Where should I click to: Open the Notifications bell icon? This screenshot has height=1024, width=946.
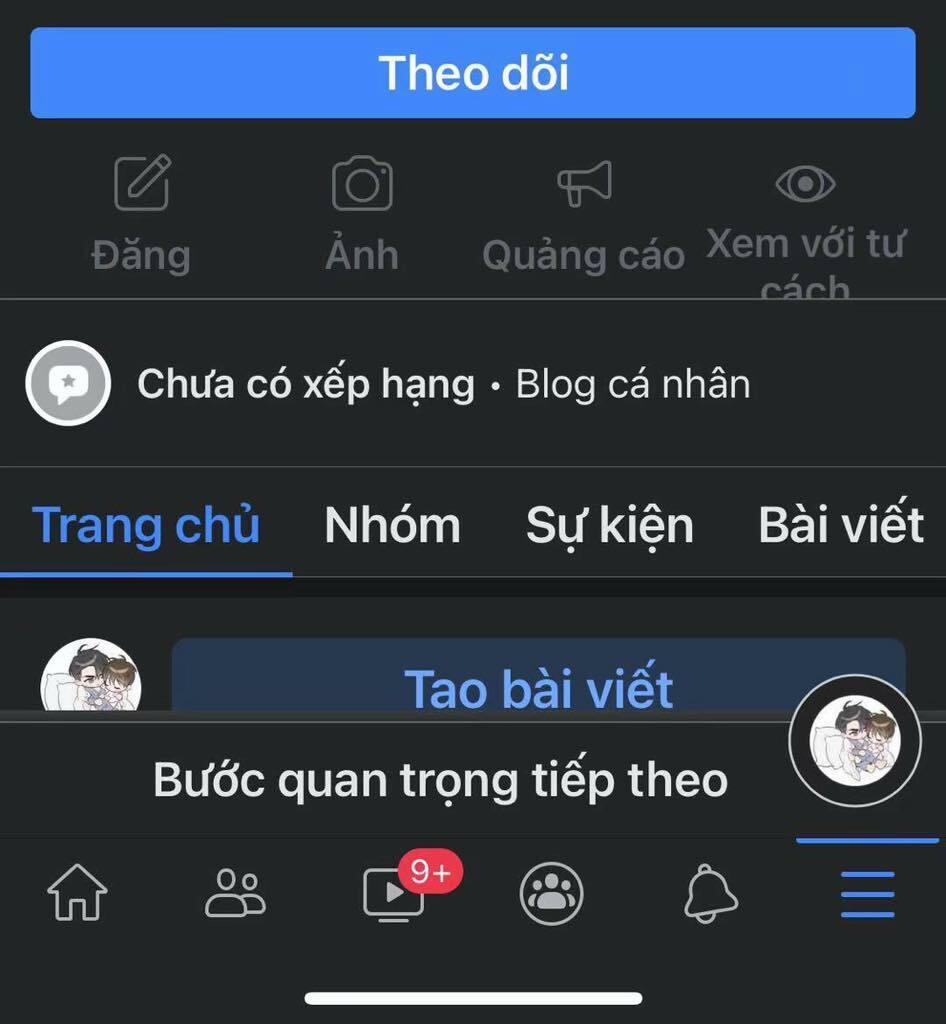[709, 895]
